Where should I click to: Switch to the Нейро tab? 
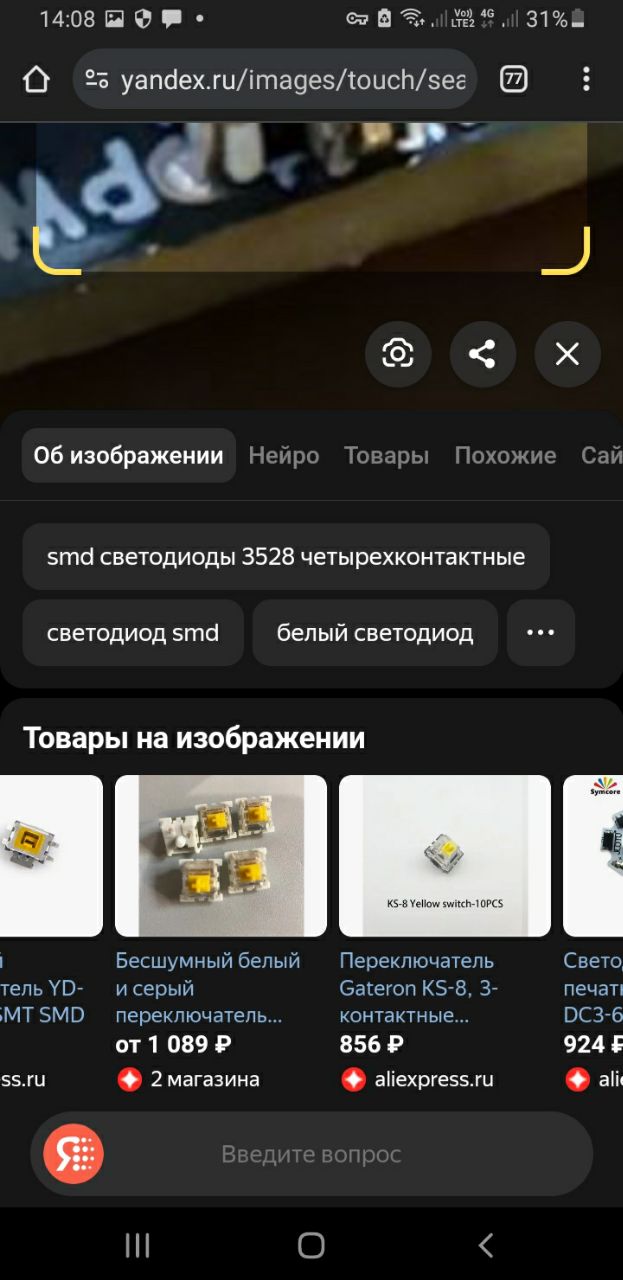click(x=284, y=456)
